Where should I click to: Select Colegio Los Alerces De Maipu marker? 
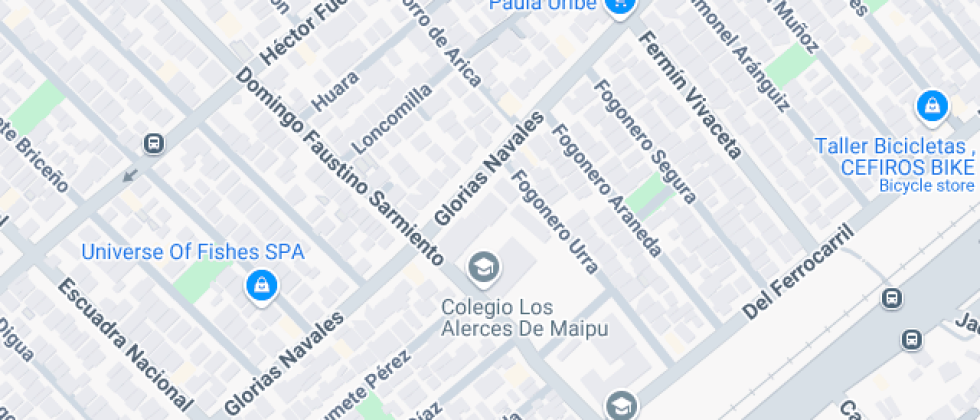pos(485,267)
